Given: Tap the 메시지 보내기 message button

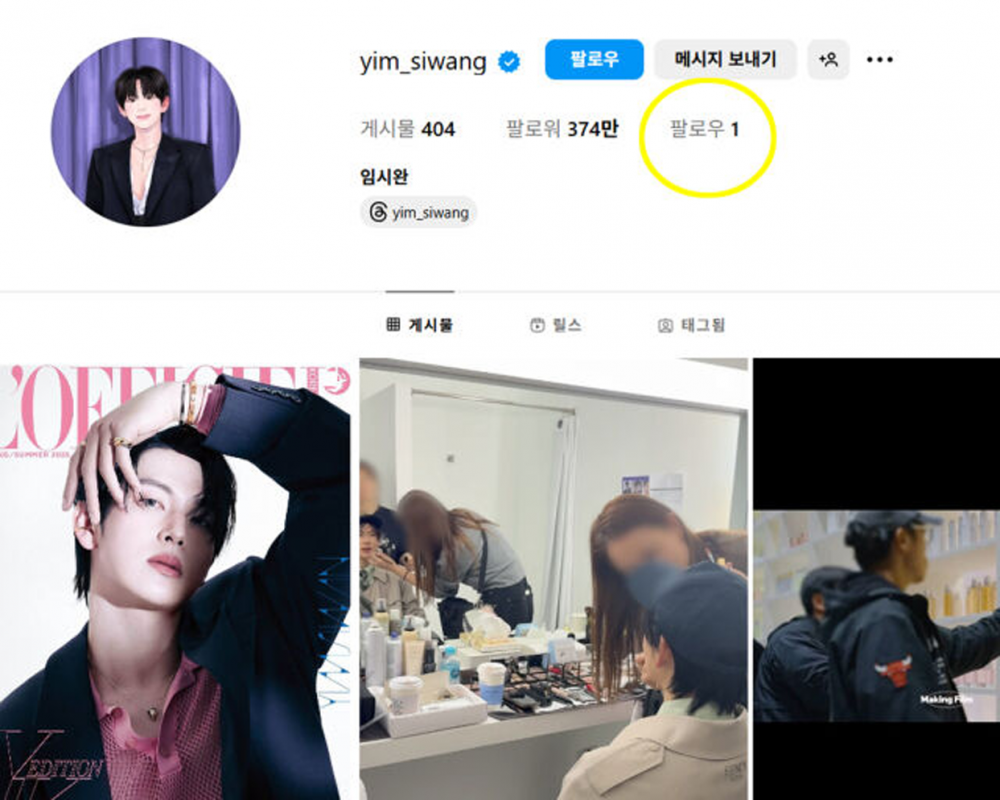Looking at the screenshot, I should click(725, 60).
